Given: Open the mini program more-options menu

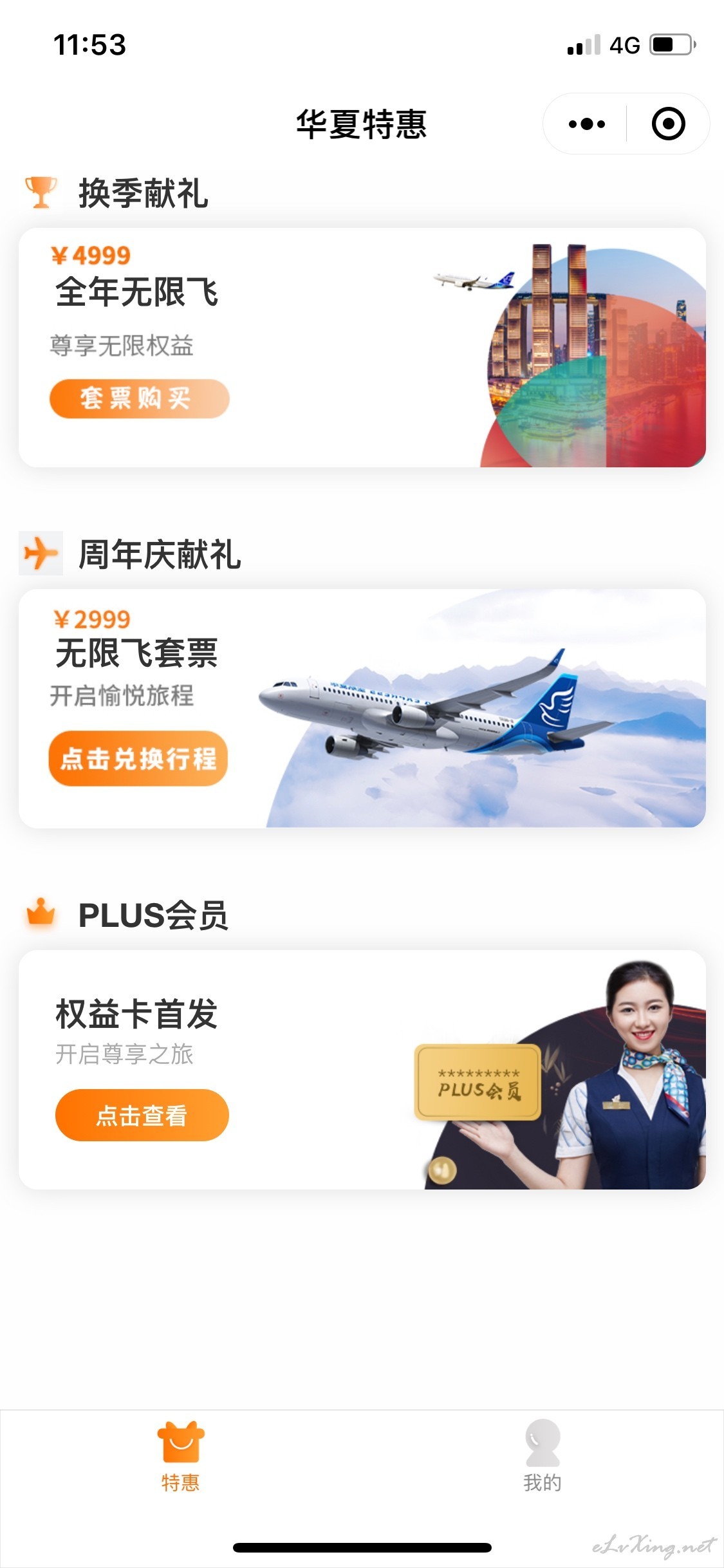Looking at the screenshot, I should point(586,124).
